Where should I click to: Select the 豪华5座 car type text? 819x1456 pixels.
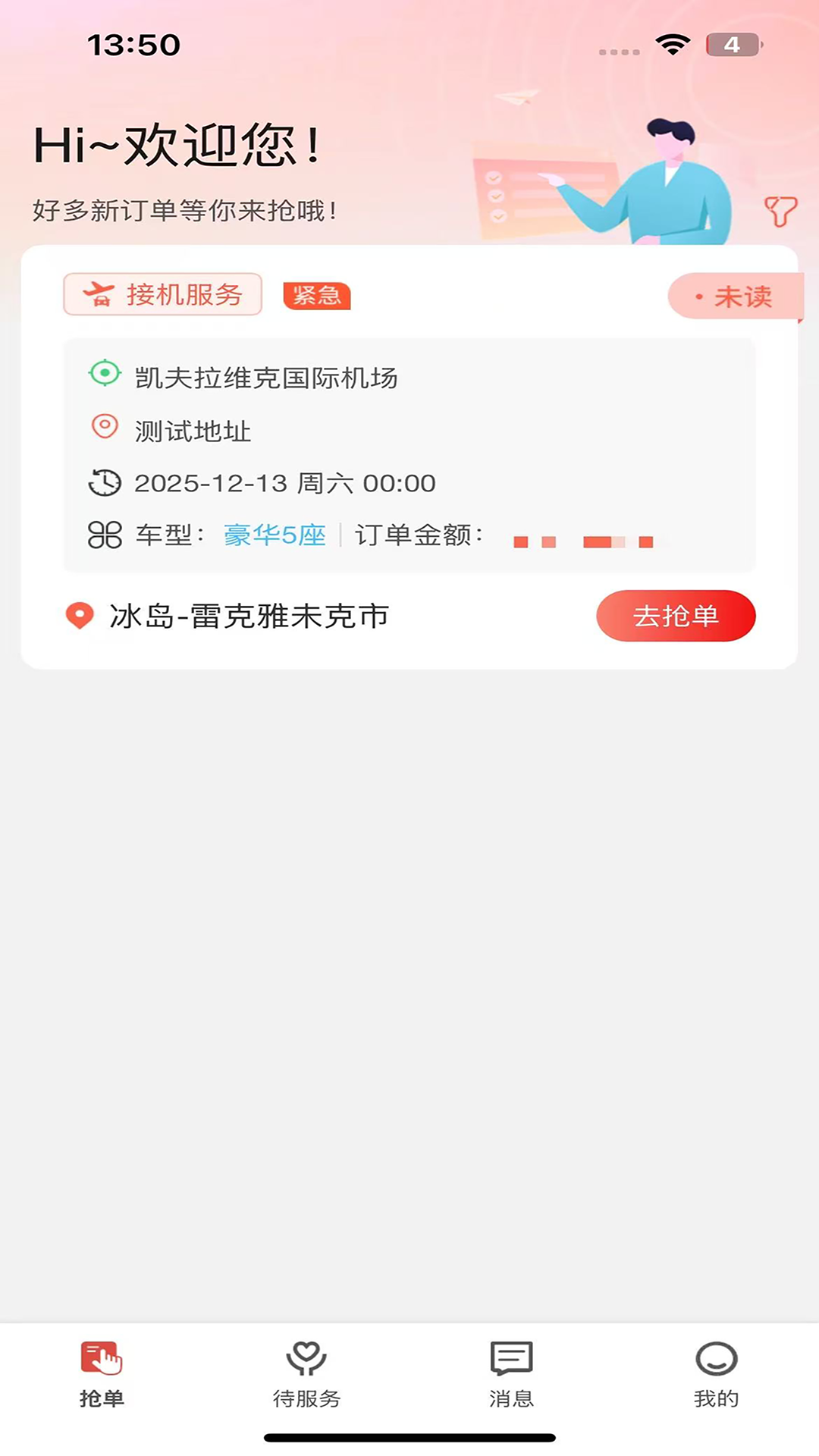click(x=275, y=537)
